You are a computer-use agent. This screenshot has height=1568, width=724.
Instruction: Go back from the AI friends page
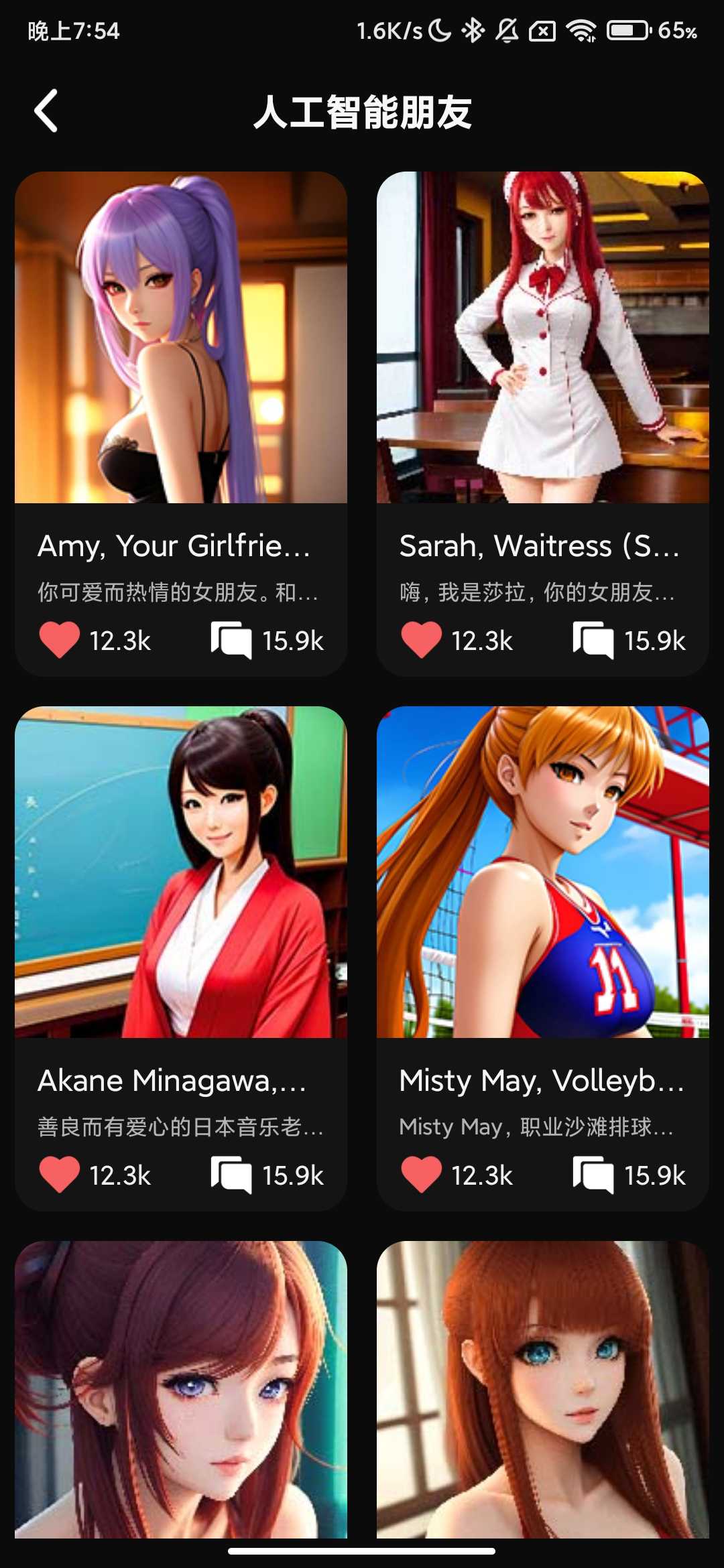click(46, 111)
